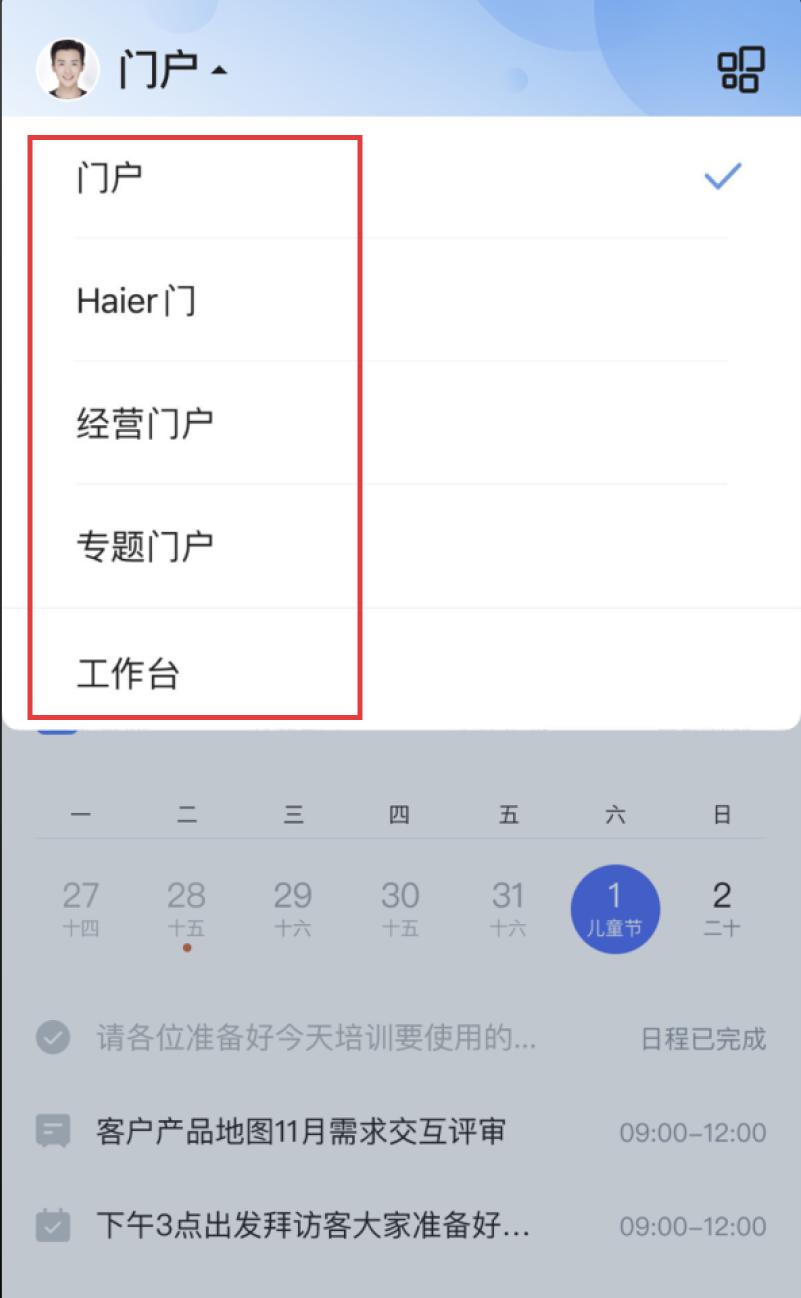Select 专题门户 option
Viewport: 801px width, 1298px height.
pyautogui.click(x=400, y=546)
